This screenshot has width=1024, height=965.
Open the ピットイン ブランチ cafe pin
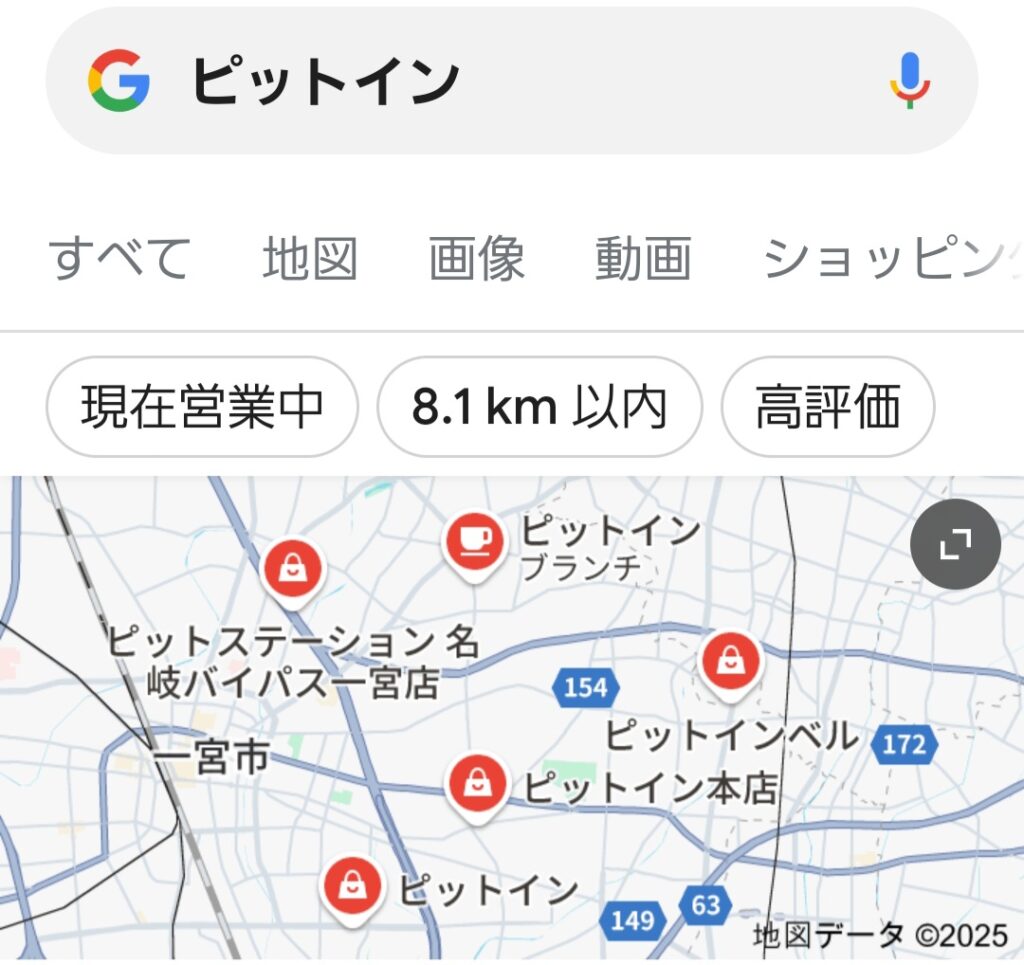pyautogui.click(x=473, y=542)
